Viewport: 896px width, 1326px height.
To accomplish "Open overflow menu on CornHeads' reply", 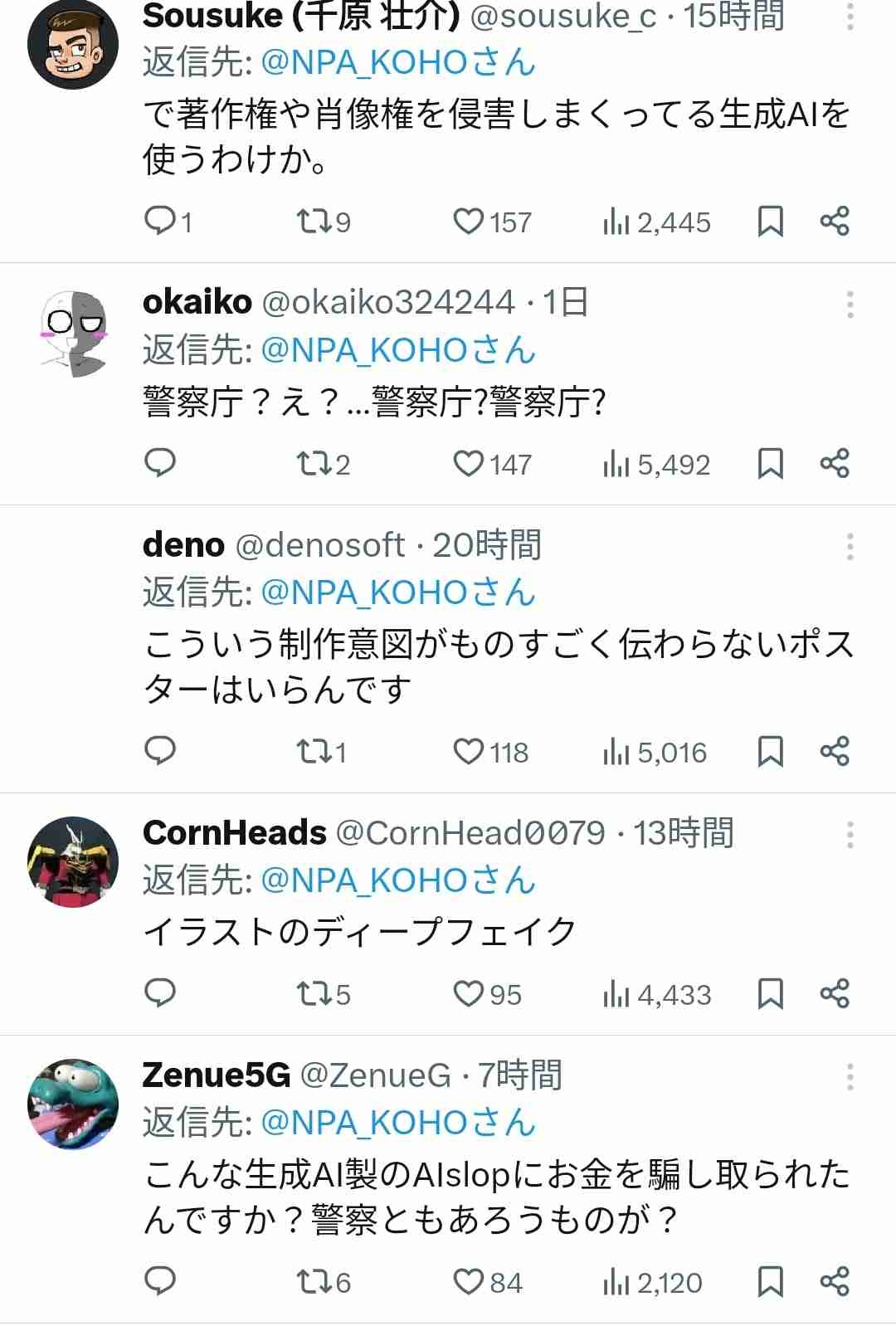I will coord(850,834).
